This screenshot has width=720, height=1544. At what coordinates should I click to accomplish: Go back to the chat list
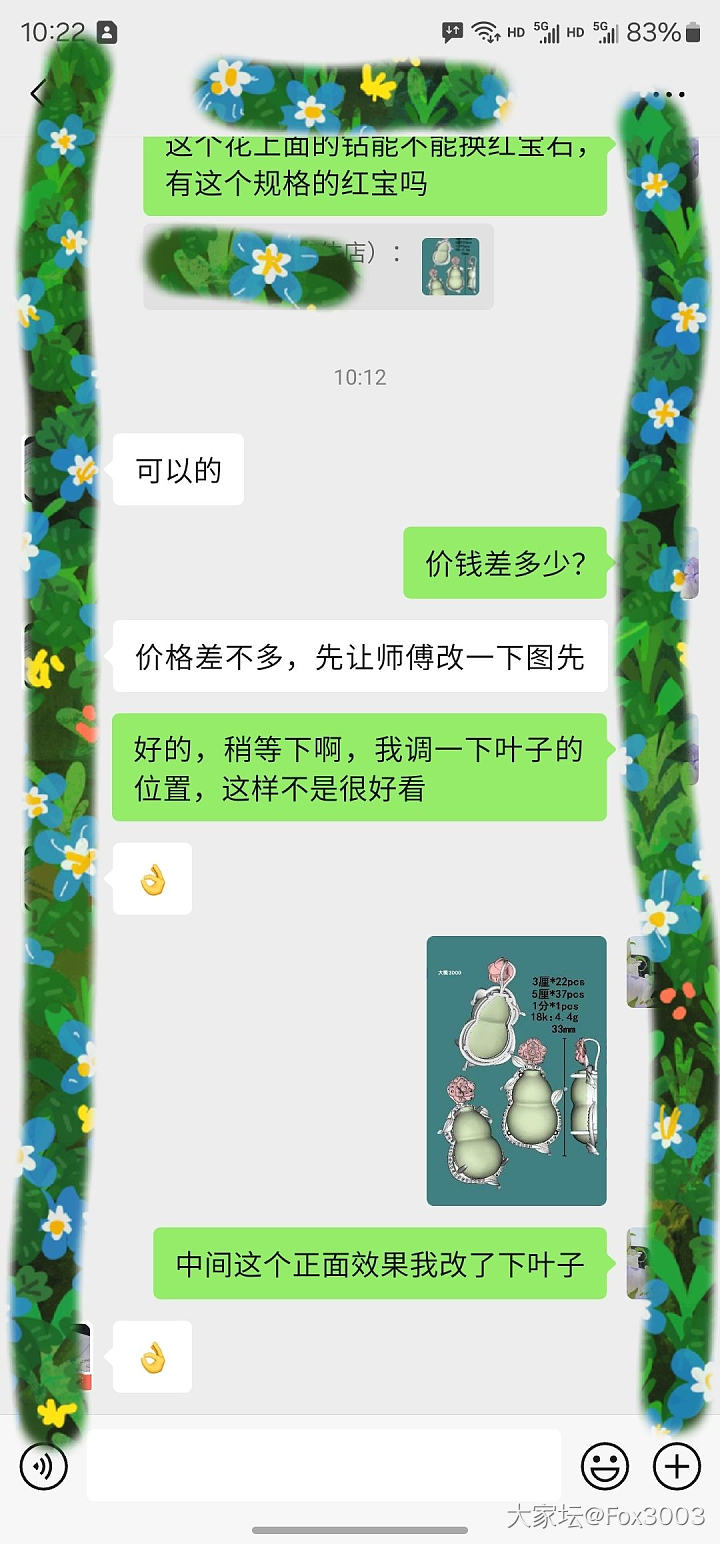coord(38,94)
